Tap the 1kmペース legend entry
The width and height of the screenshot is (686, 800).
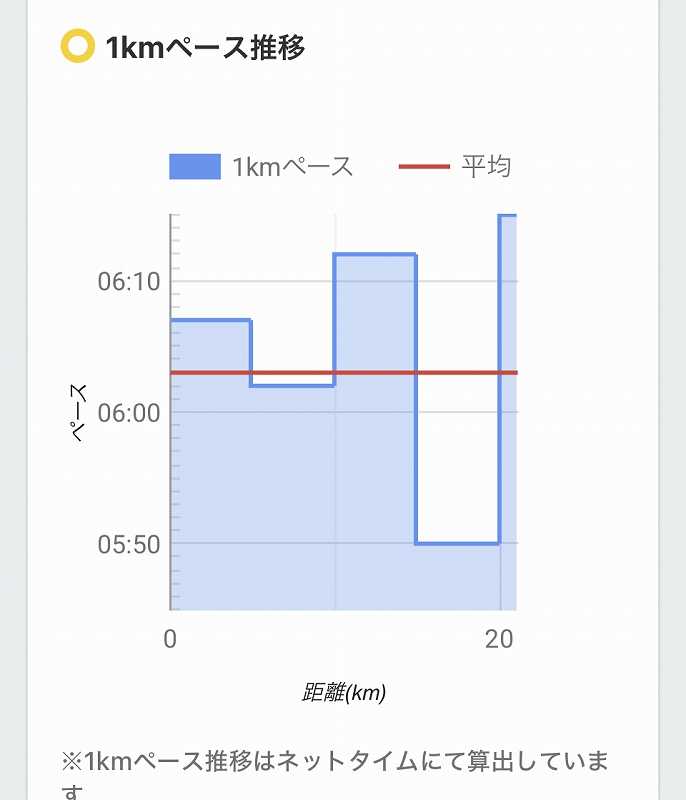coord(261,167)
